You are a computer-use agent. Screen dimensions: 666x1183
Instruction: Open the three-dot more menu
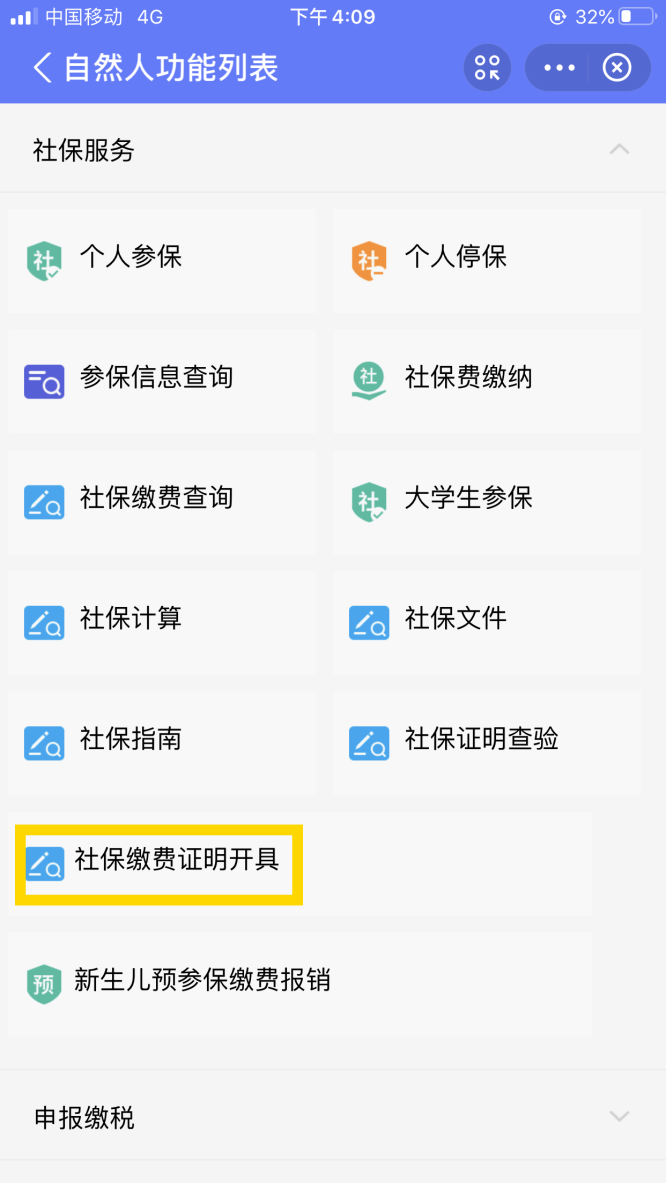point(559,68)
